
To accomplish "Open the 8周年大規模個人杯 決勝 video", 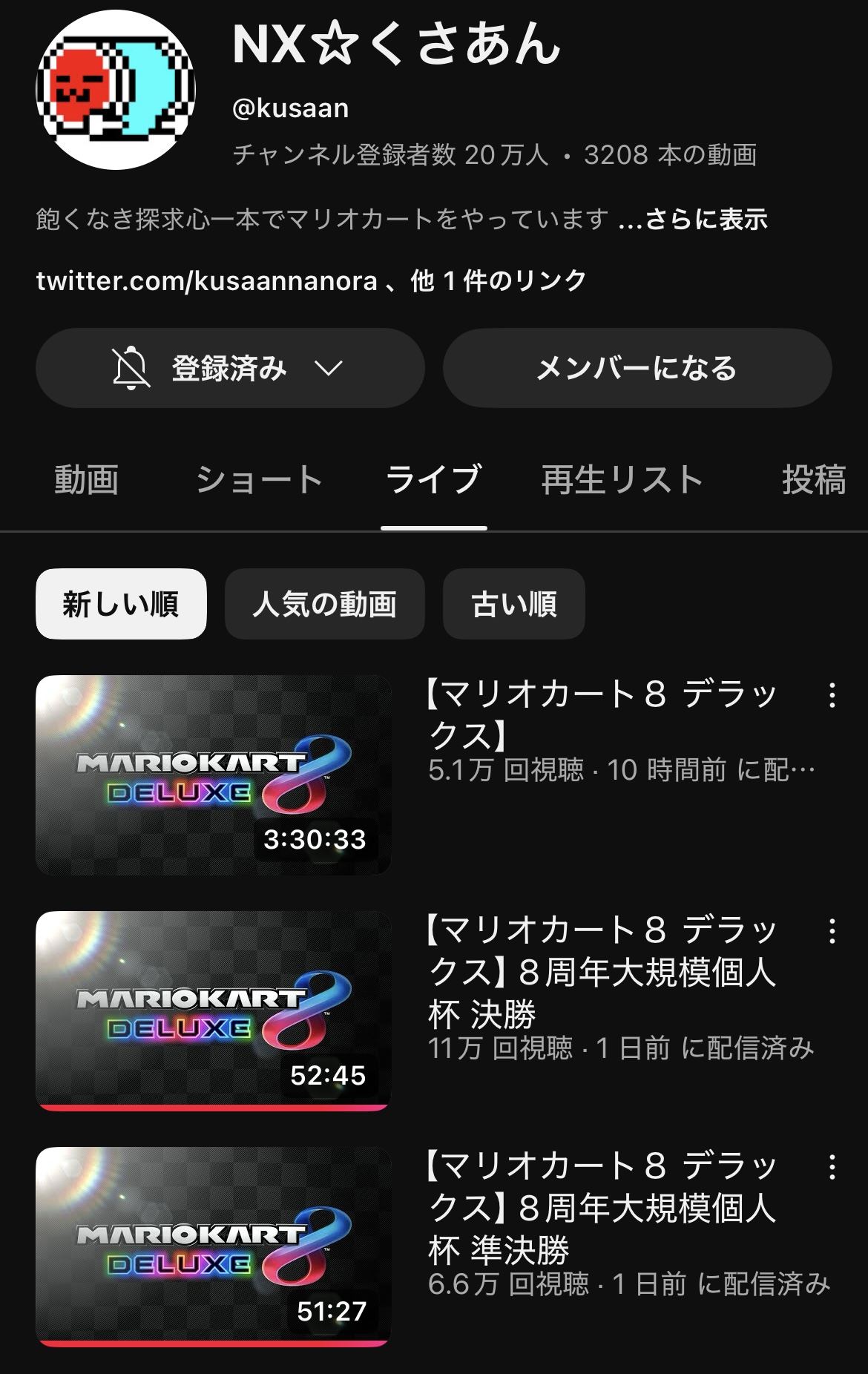I will [214, 1010].
